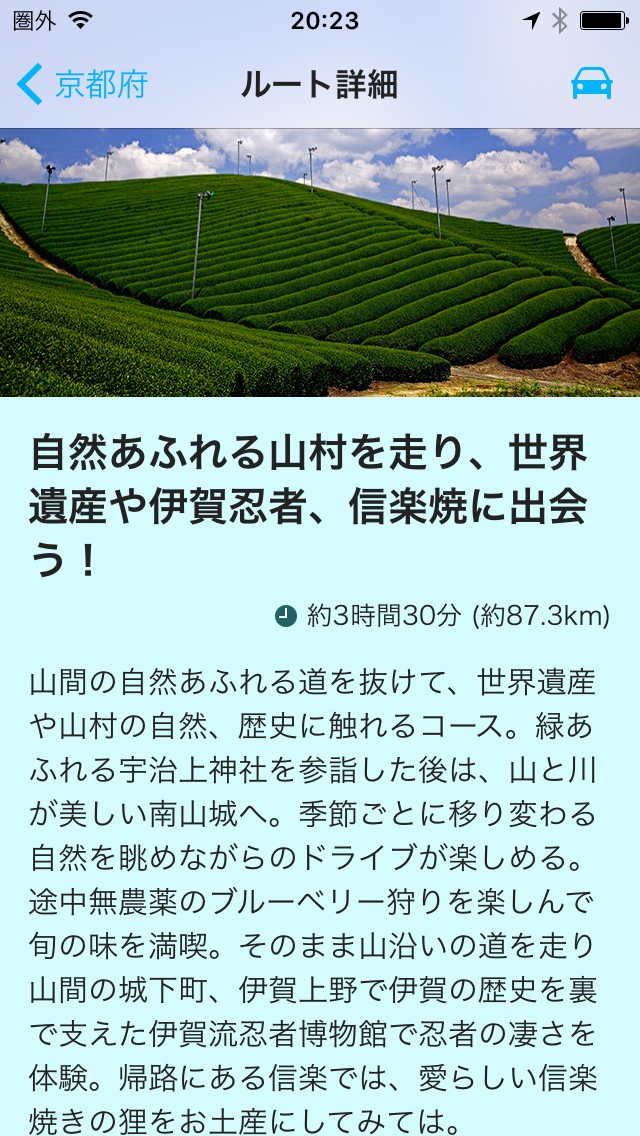Go back to 京都府 list

[x=82, y=85]
